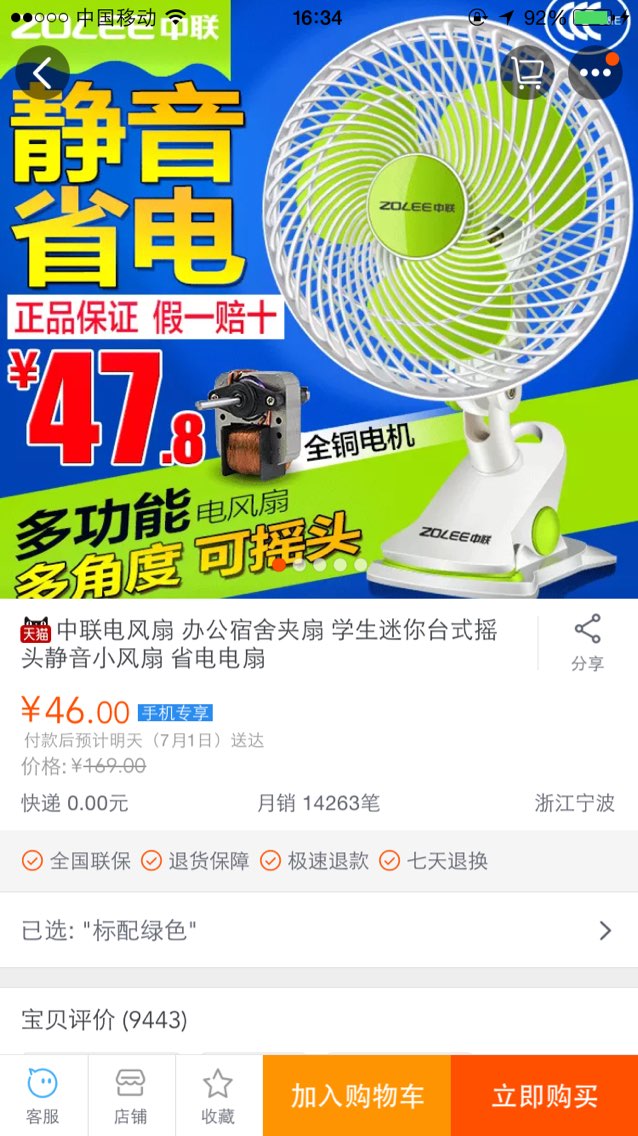This screenshot has height=1136, width=638.
Task: Open 宝贝评价 (9443) reviews
Action: 319,1021
